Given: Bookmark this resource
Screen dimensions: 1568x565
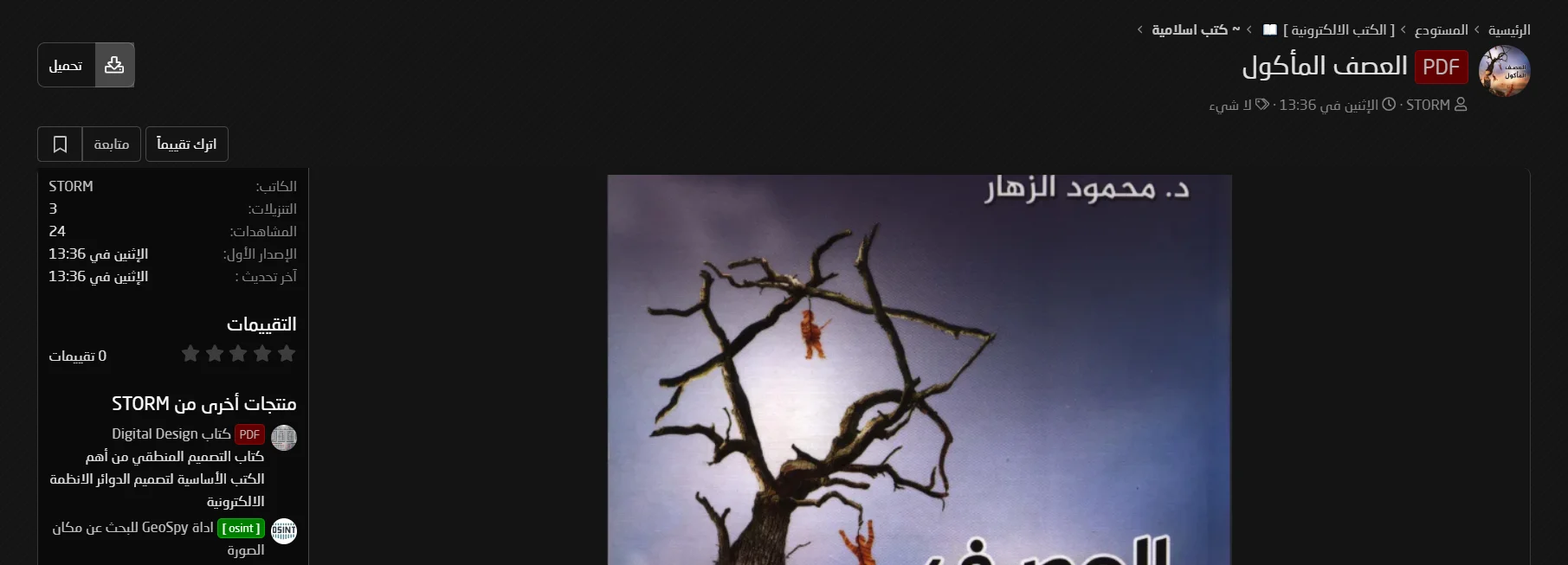Looking at the screenshot, I should point(60,144).
